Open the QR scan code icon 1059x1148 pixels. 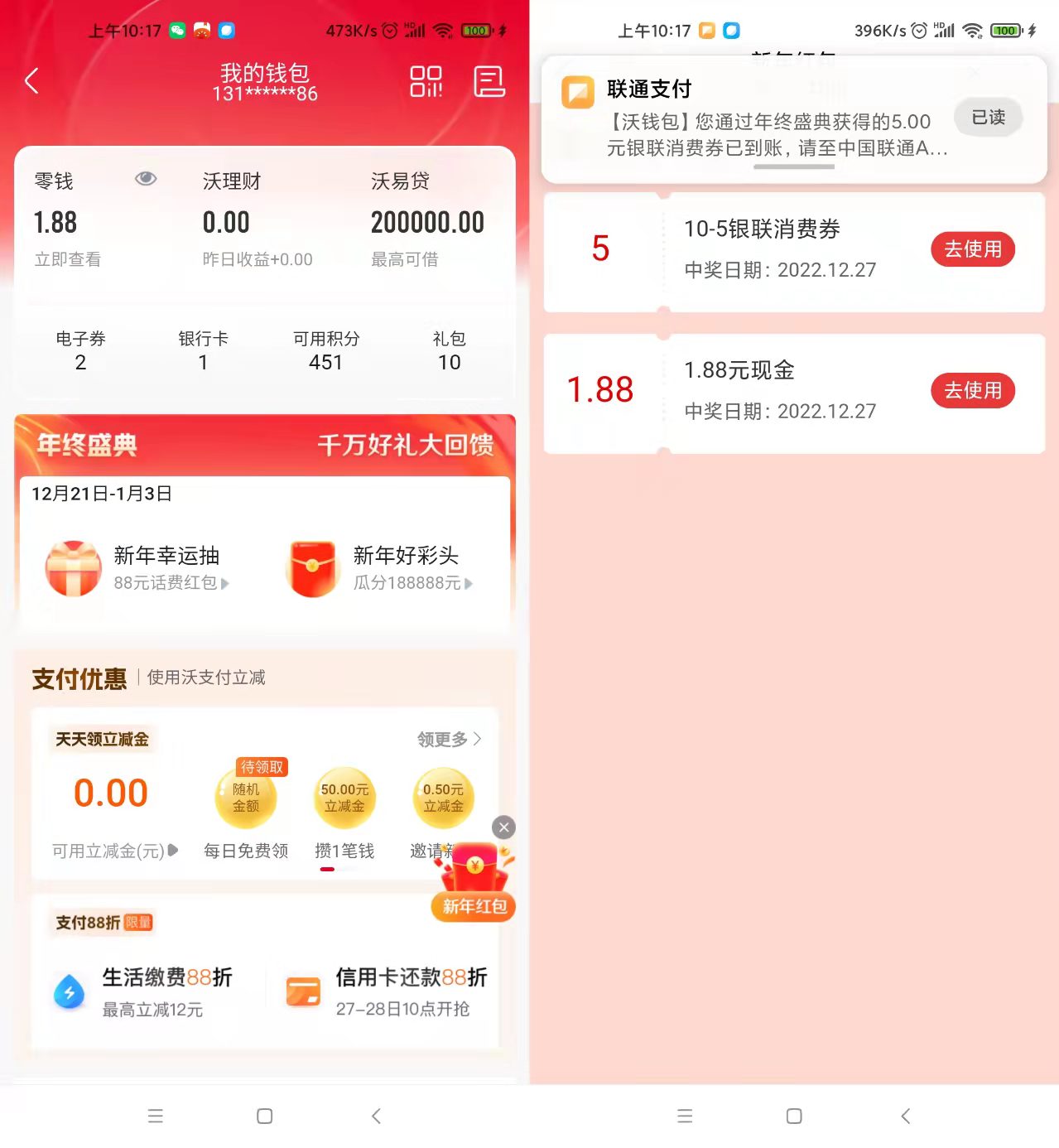click(x=426, y=81)
